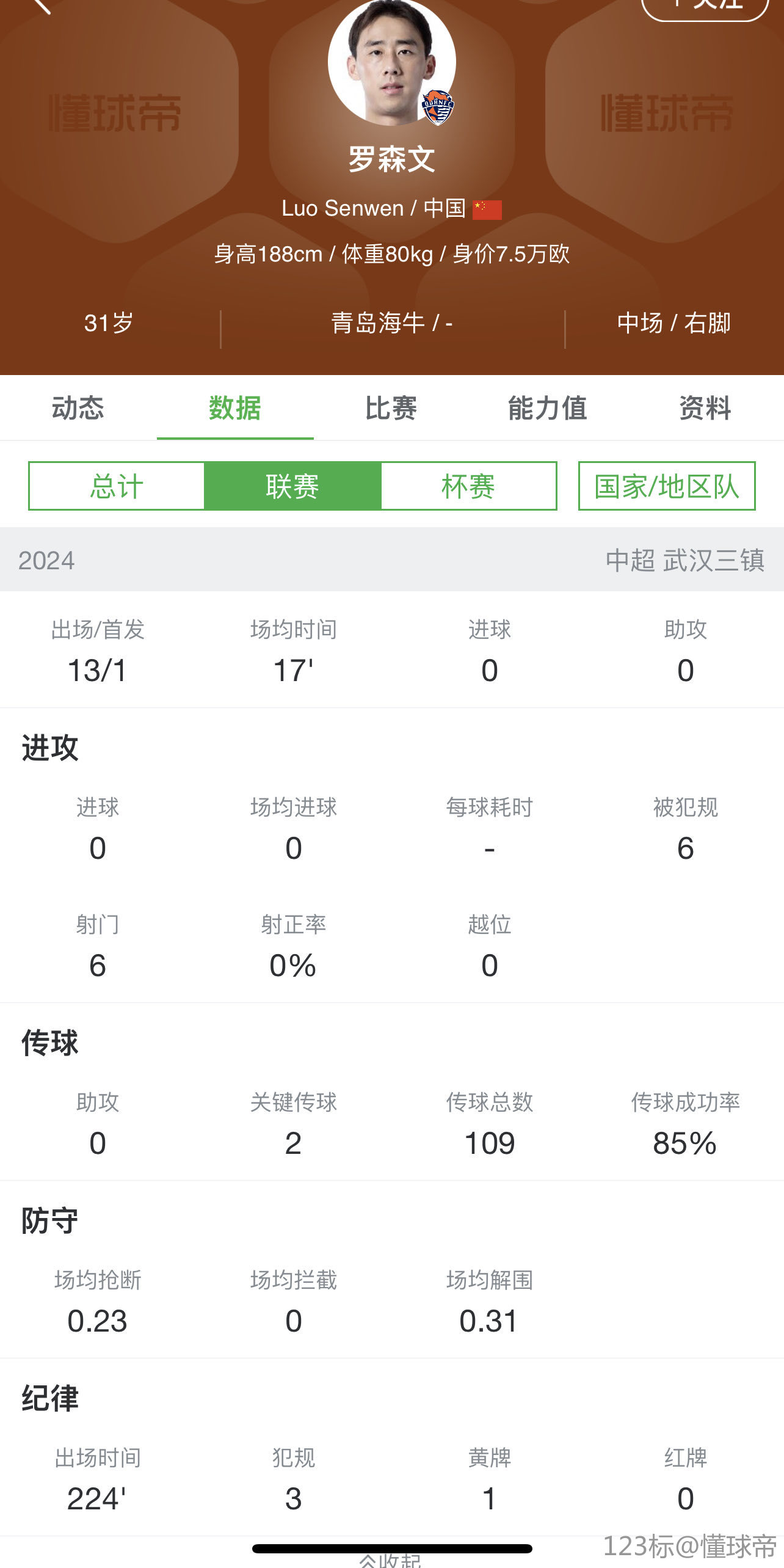Viewport: 784px width, 1568px height.
Task: Select the 数据 tab
Action: 235,408
